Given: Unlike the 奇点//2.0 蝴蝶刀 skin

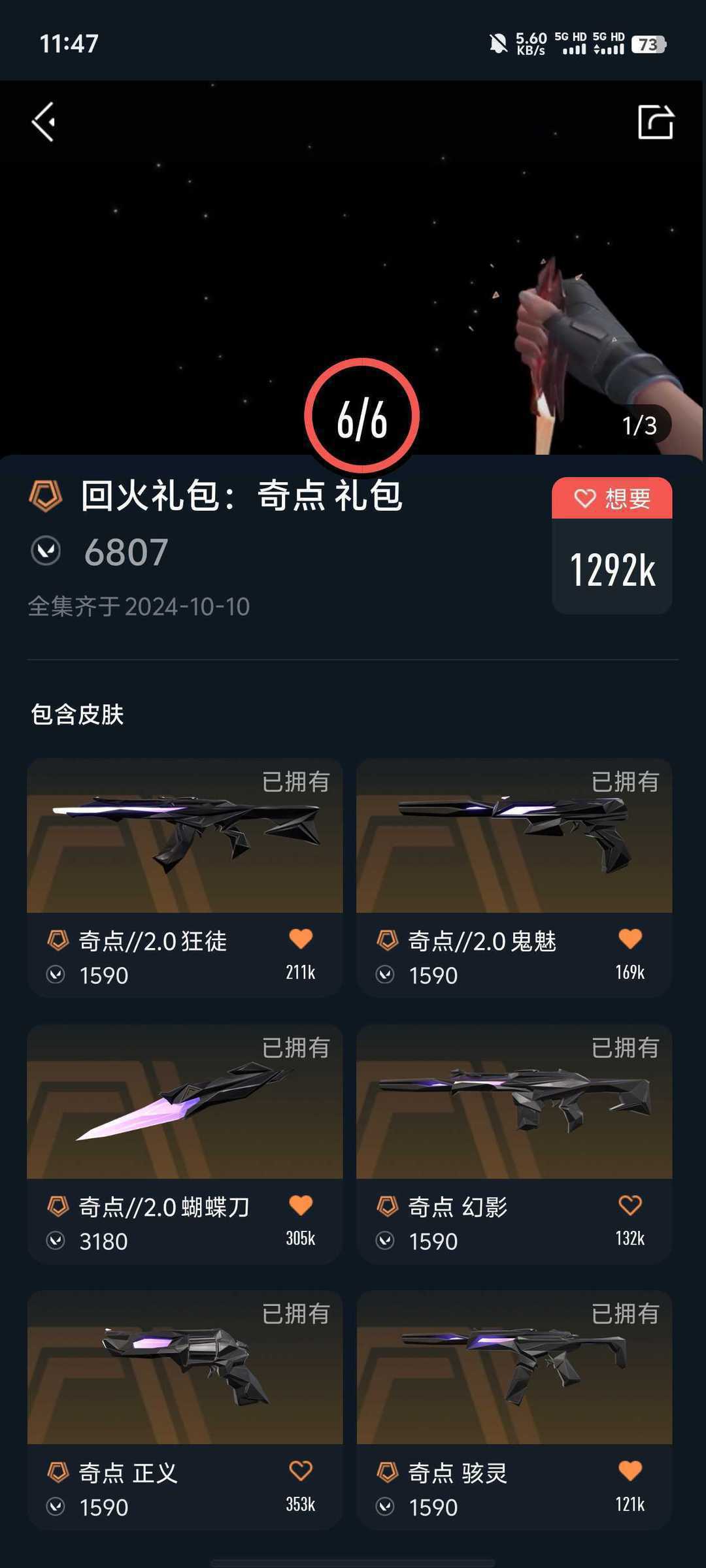Looking at the screenshot, I should [x=301, y=1205].
